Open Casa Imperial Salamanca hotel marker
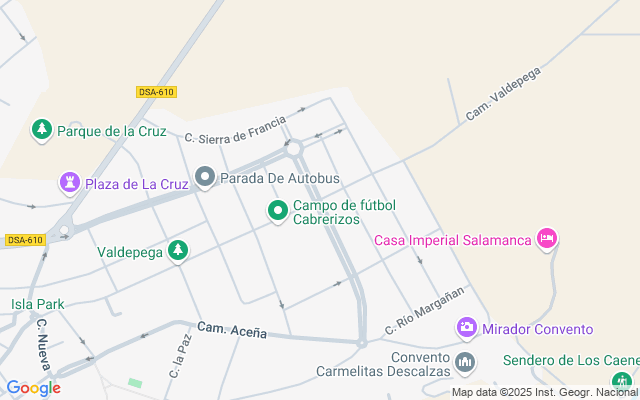The image size is (640, 400). tap(547, 239)
